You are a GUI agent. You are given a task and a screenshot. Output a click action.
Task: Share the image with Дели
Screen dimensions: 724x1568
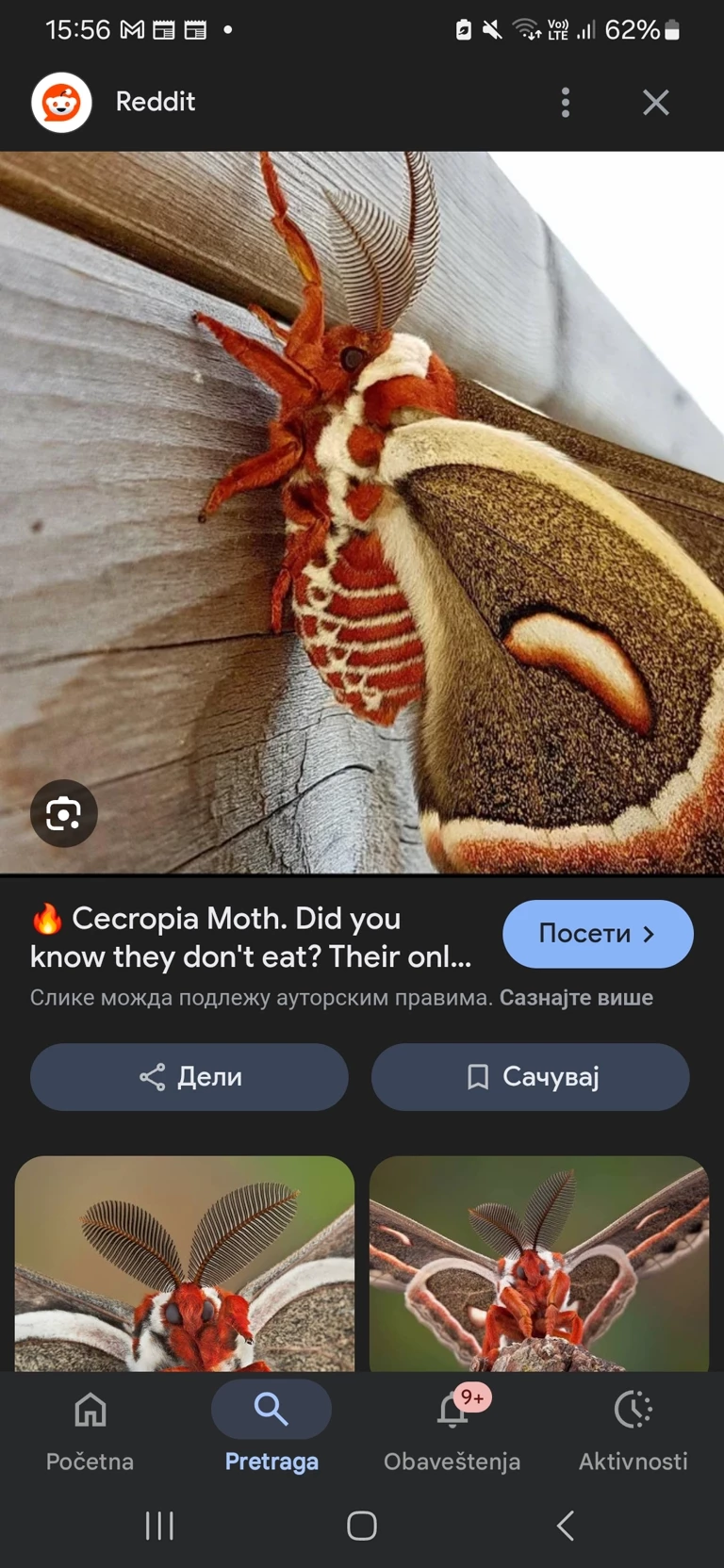click(189, 1076)
